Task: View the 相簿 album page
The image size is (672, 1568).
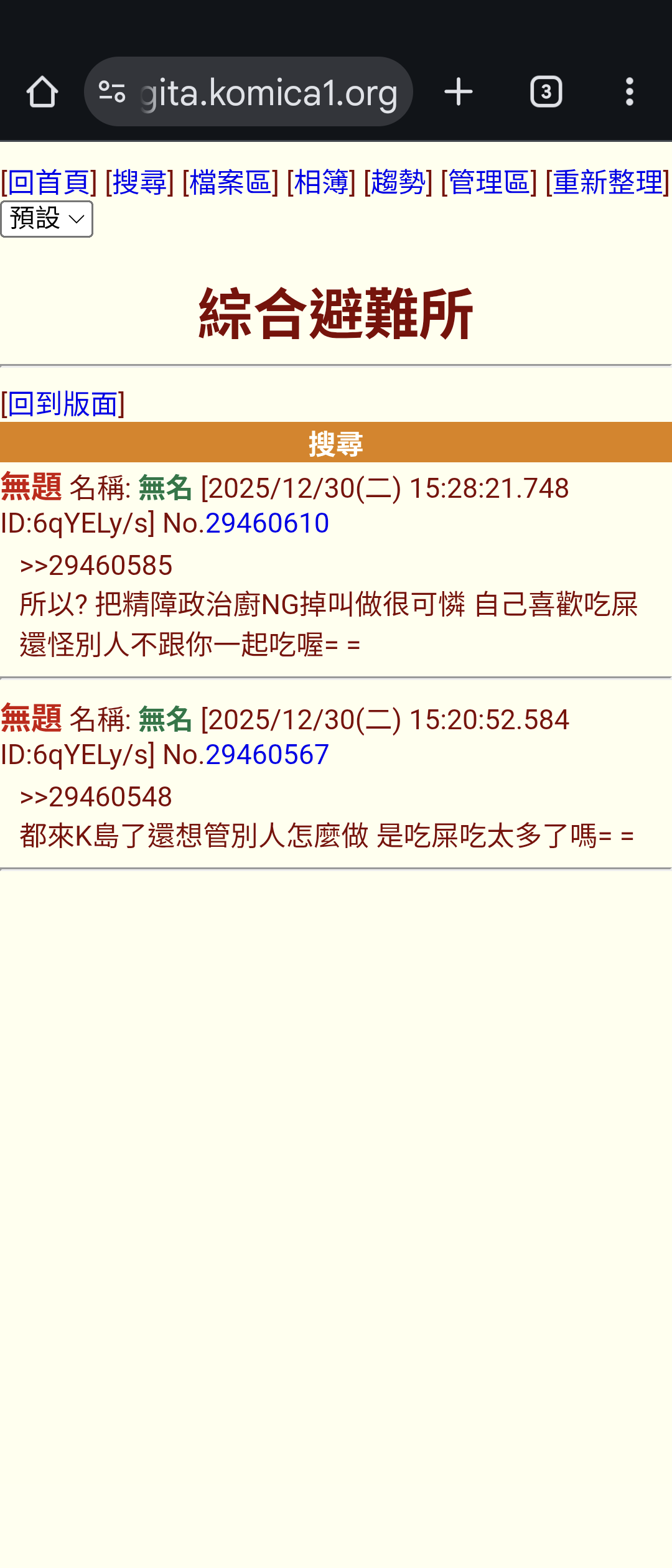Action: pyautogui.click(x=320, y=182)
